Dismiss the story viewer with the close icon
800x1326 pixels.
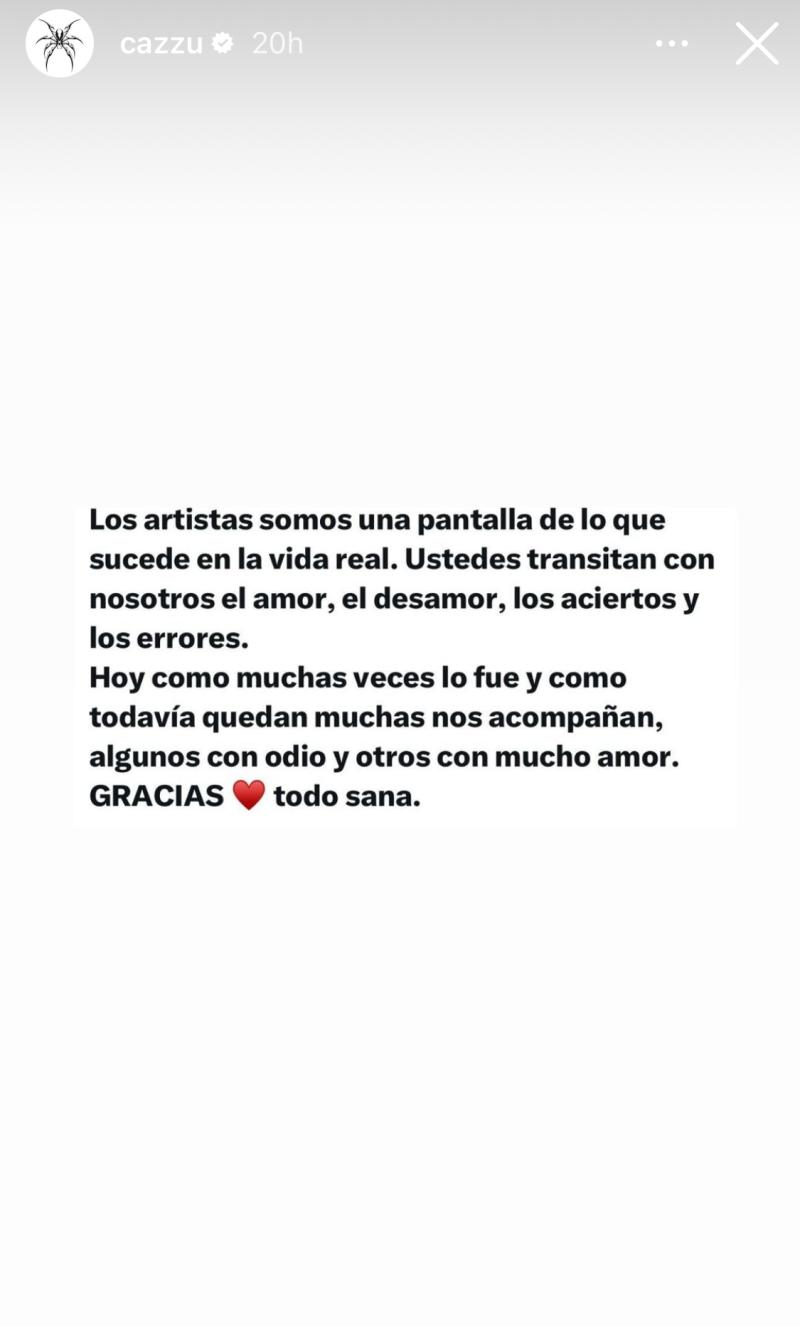point(756,43)
